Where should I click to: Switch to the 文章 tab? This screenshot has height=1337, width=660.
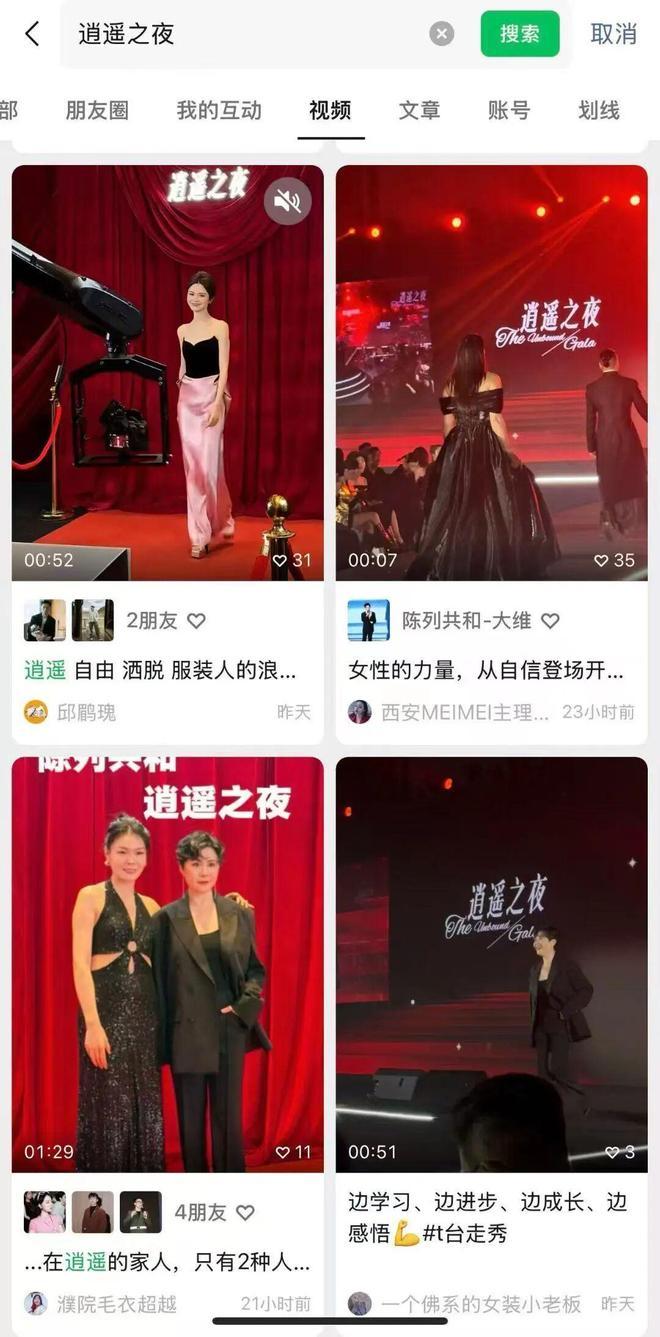pyautogui.click(x=420, y=110)
